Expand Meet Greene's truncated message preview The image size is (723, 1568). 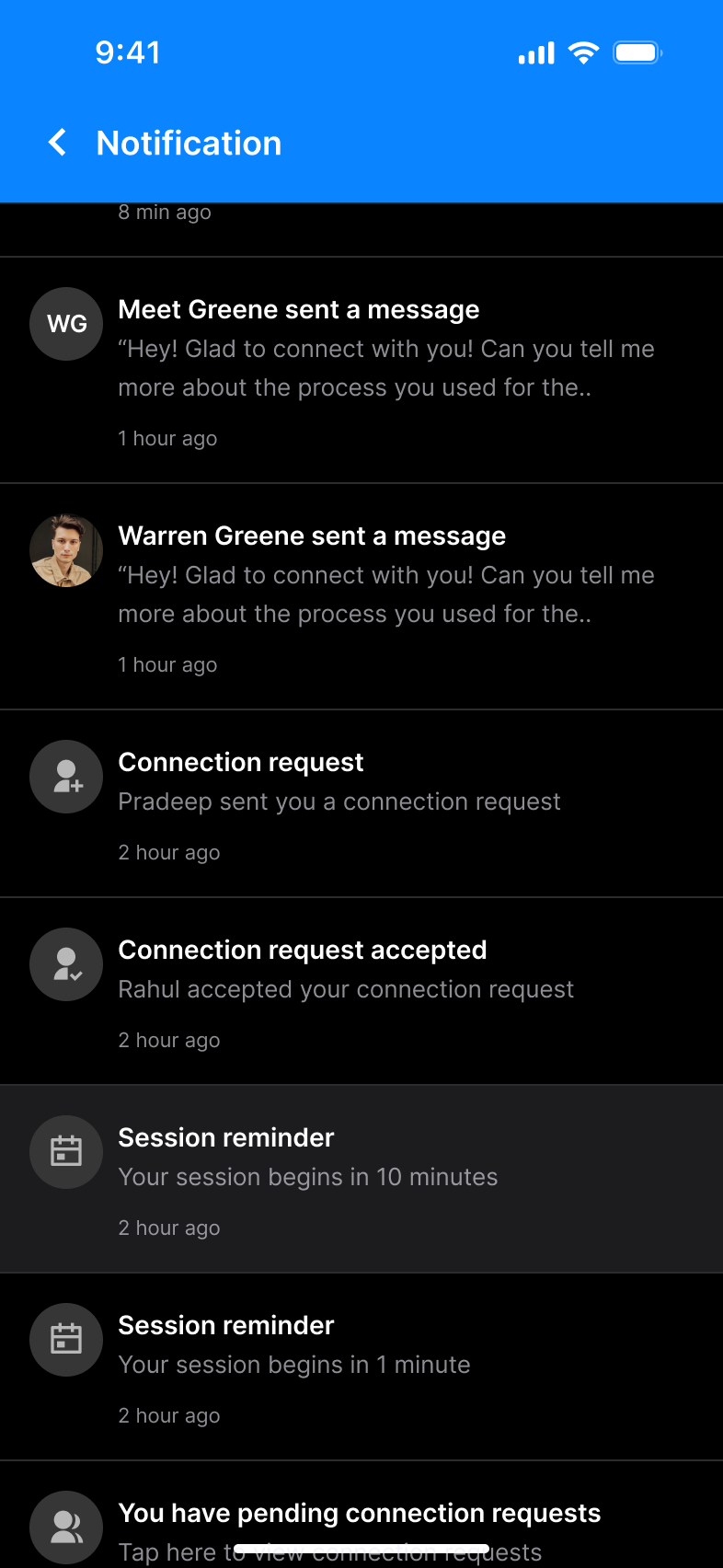(x=385, y=367)
